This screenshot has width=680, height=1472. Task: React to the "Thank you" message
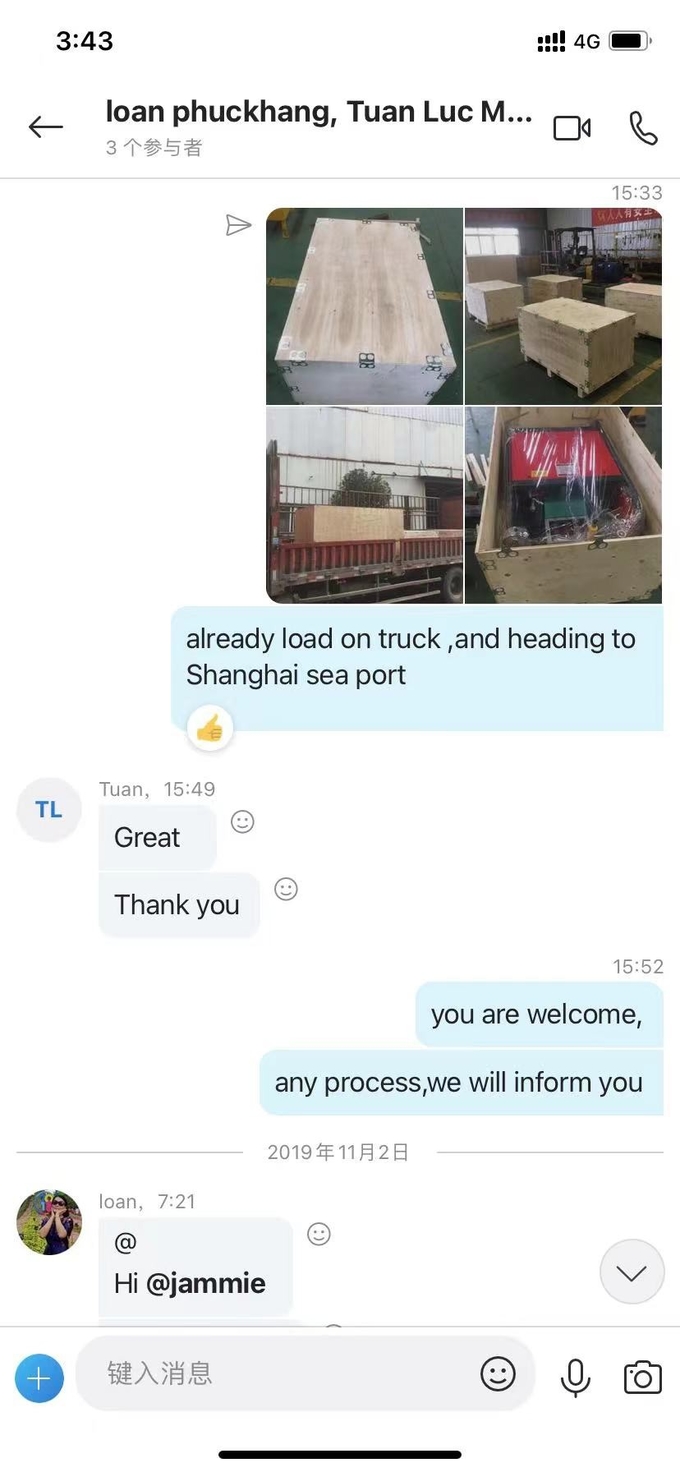[x=286, y=889]
